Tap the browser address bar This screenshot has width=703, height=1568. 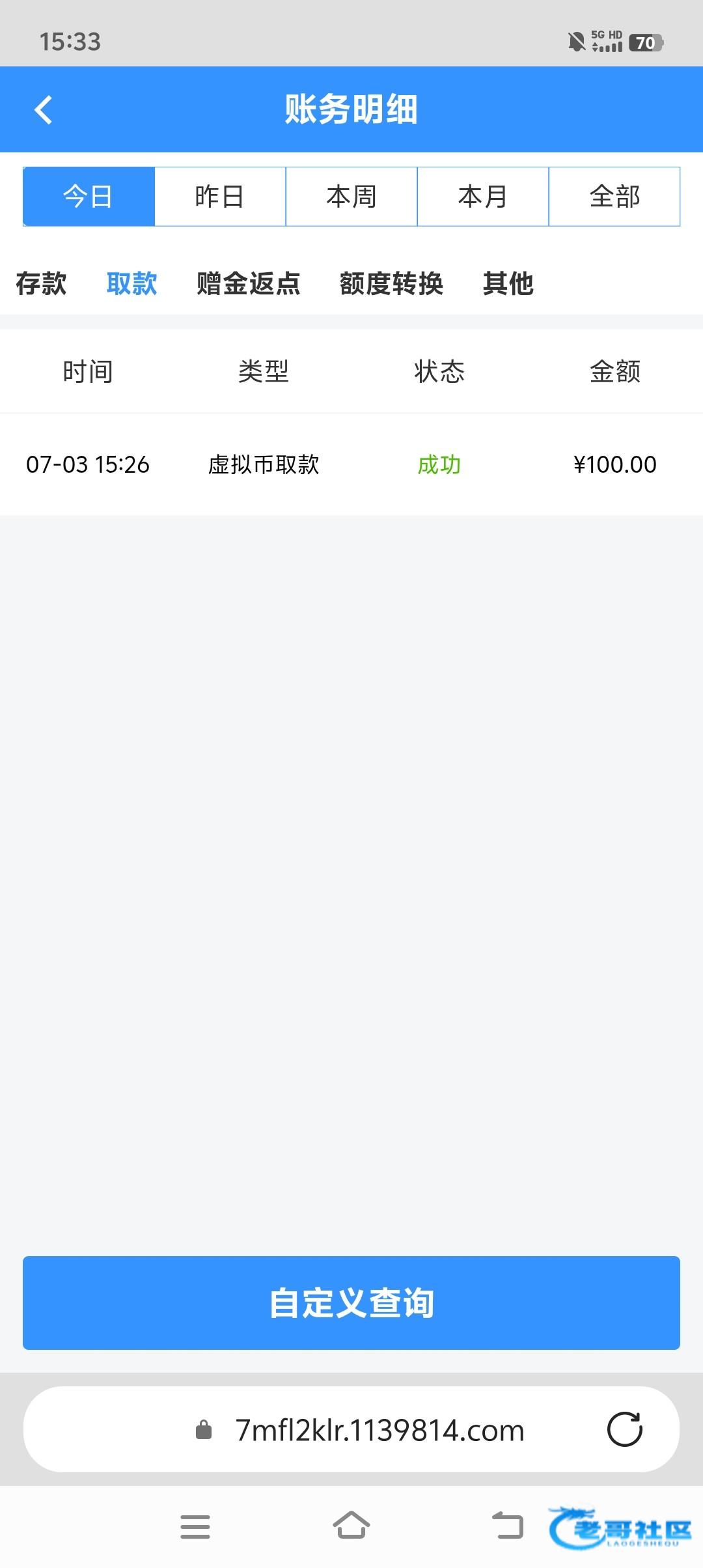(379, 1430)
